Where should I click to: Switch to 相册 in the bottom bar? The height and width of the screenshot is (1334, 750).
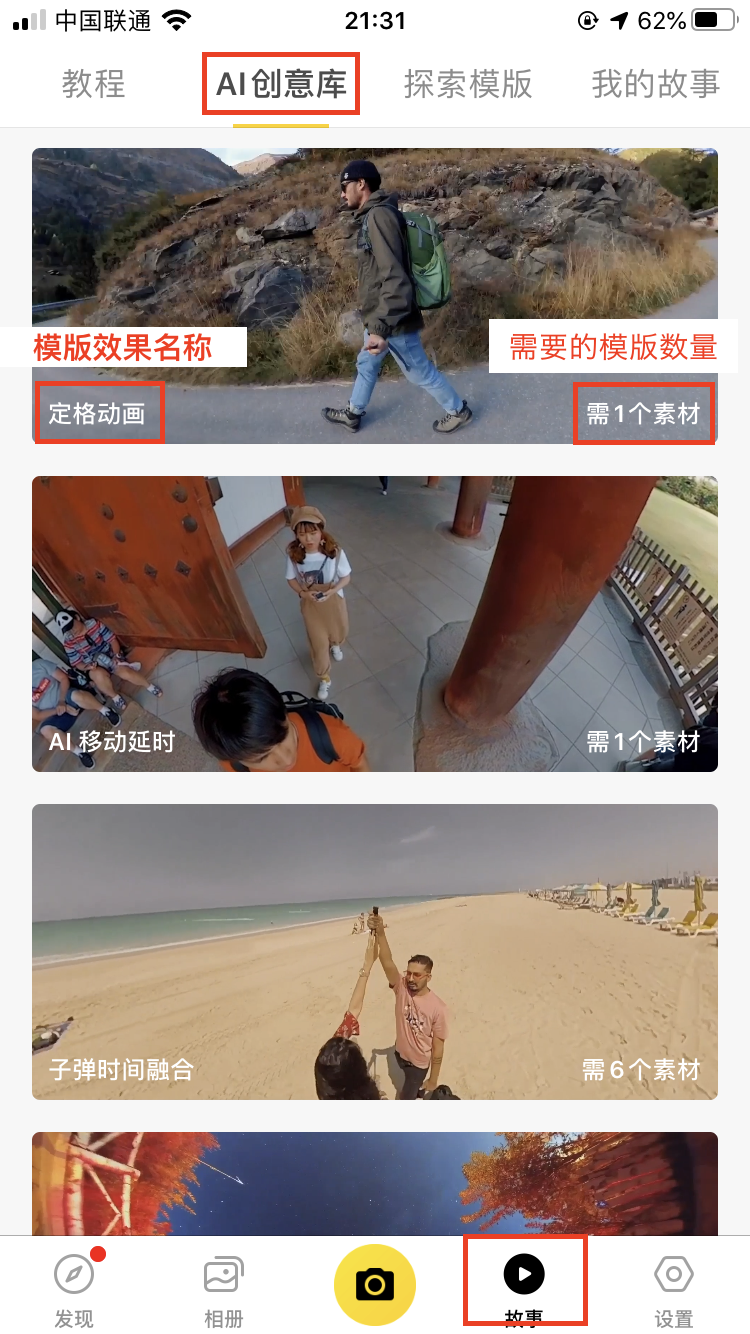click(224, 1288)
